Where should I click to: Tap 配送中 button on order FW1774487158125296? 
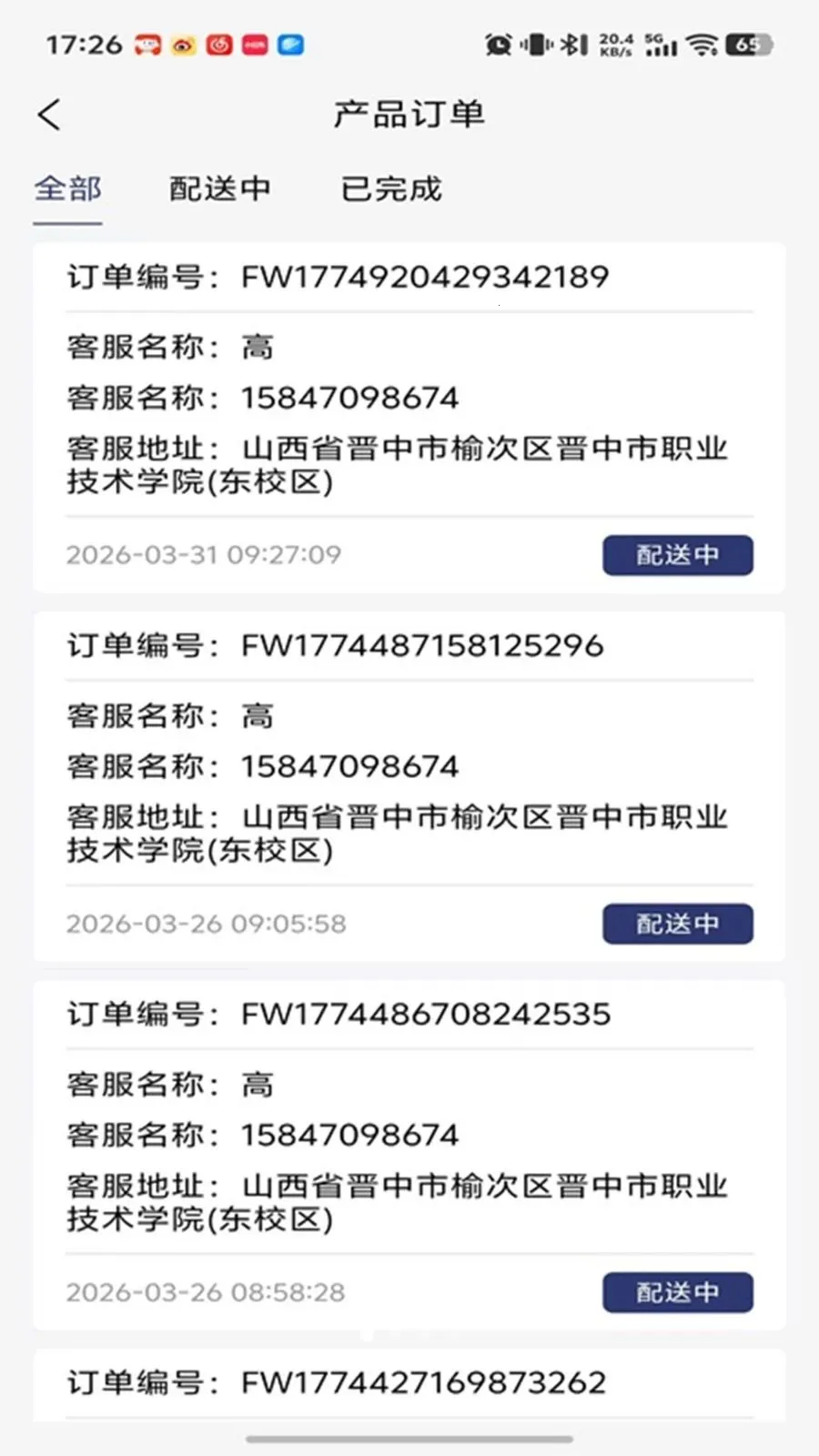pyautogui.click(x=677, y=924)
